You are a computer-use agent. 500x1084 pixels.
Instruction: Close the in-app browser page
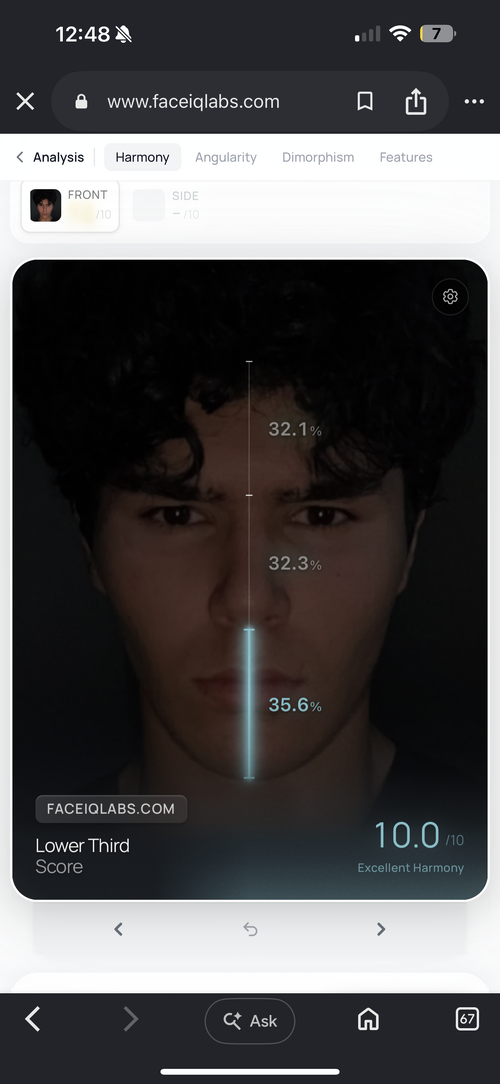25,102
